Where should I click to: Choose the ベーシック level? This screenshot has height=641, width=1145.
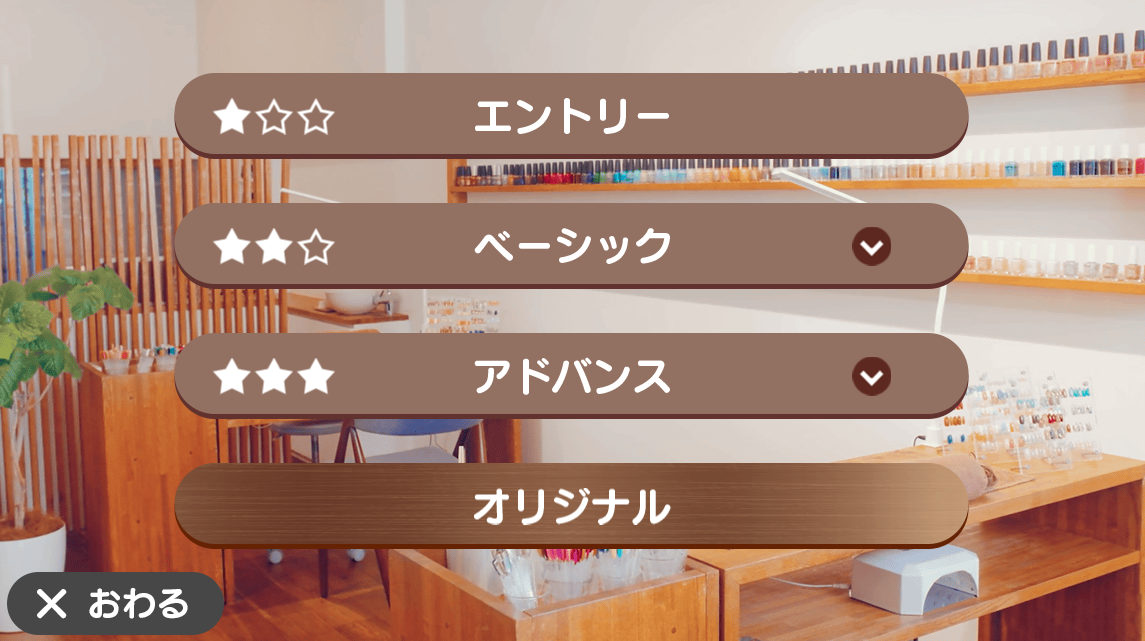(x=571, y=246)
